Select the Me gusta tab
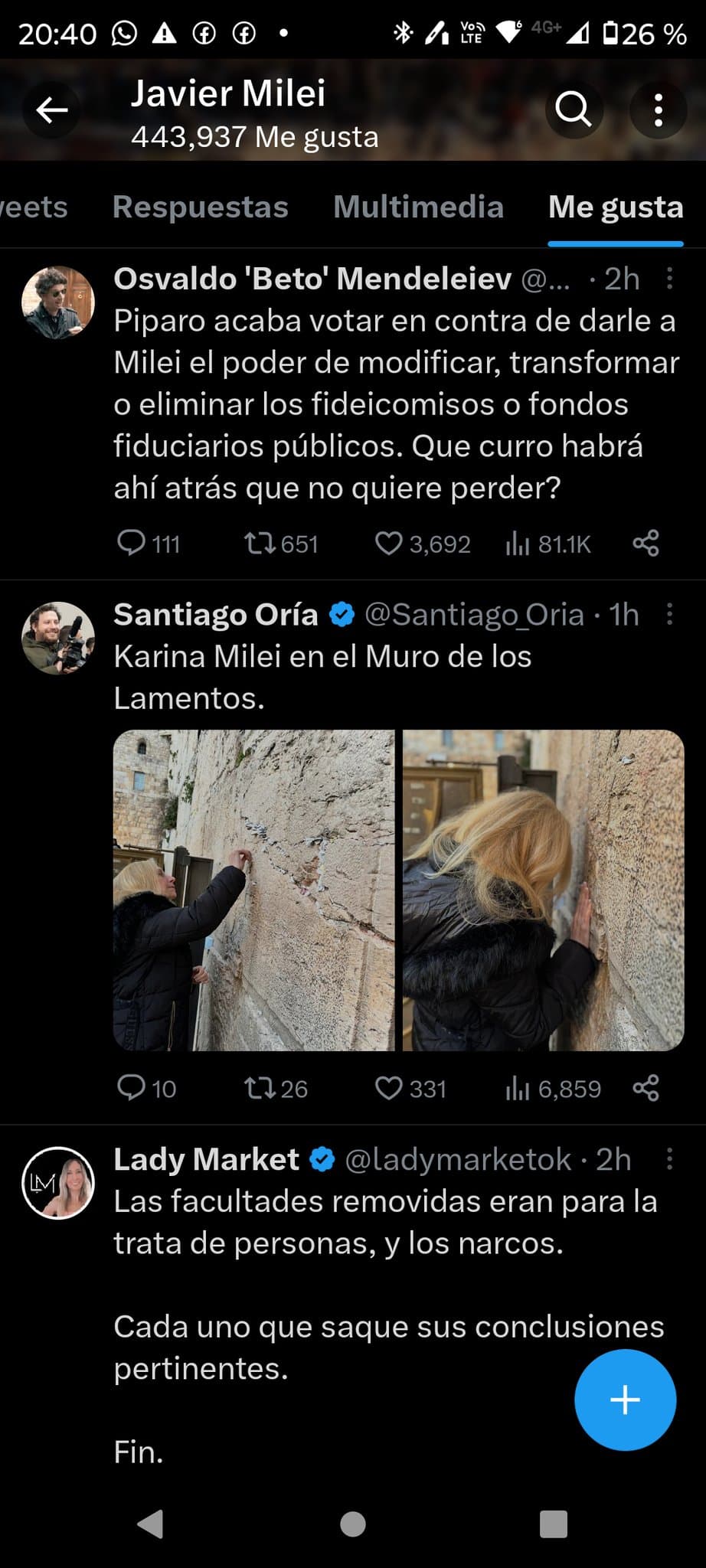 [x=616, y=207]
